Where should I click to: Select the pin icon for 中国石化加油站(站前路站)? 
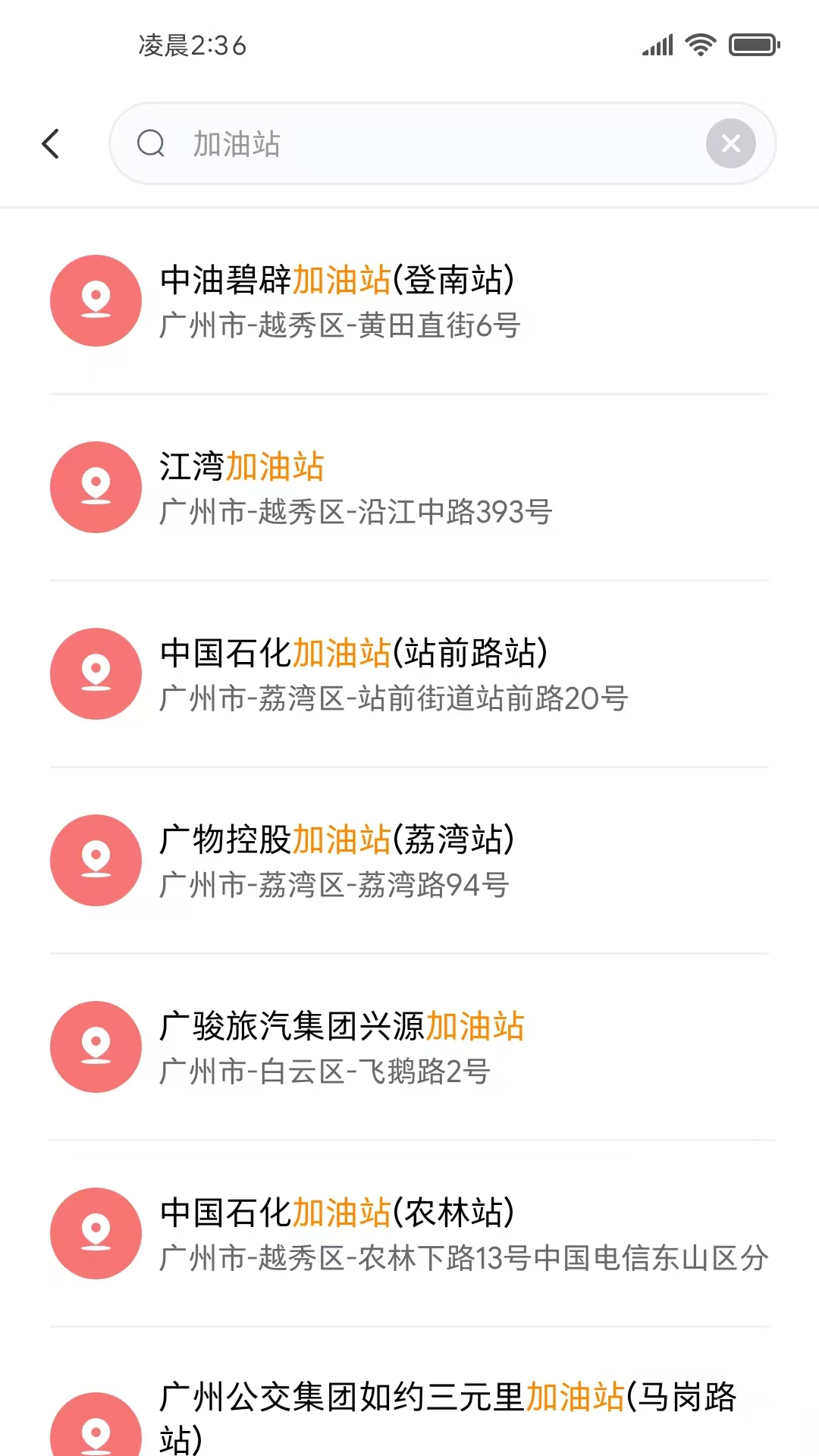pos(95,674)
